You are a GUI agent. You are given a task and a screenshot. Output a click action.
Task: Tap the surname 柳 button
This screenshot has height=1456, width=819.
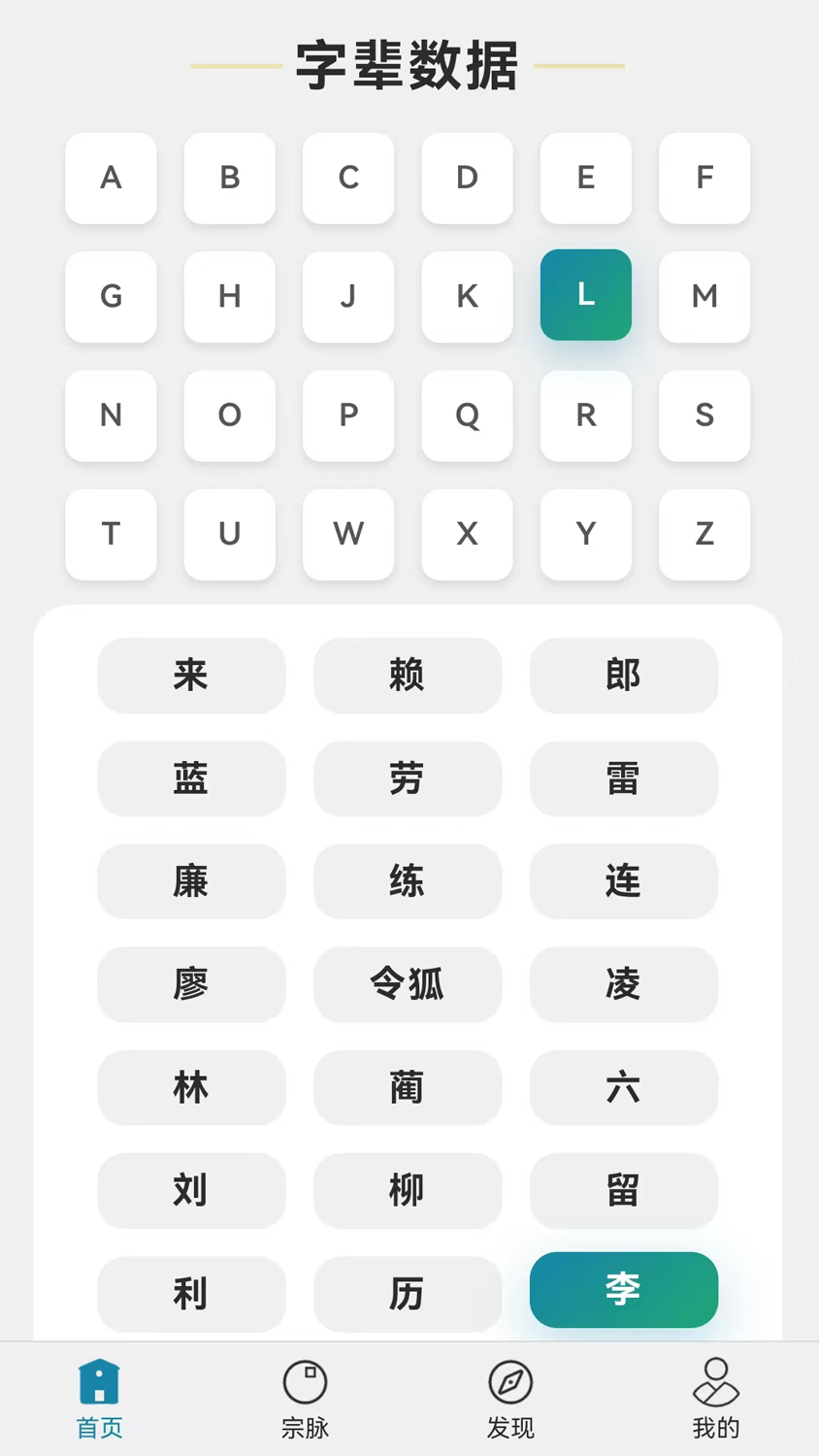pyautogui.click(x=408, y=1191)
